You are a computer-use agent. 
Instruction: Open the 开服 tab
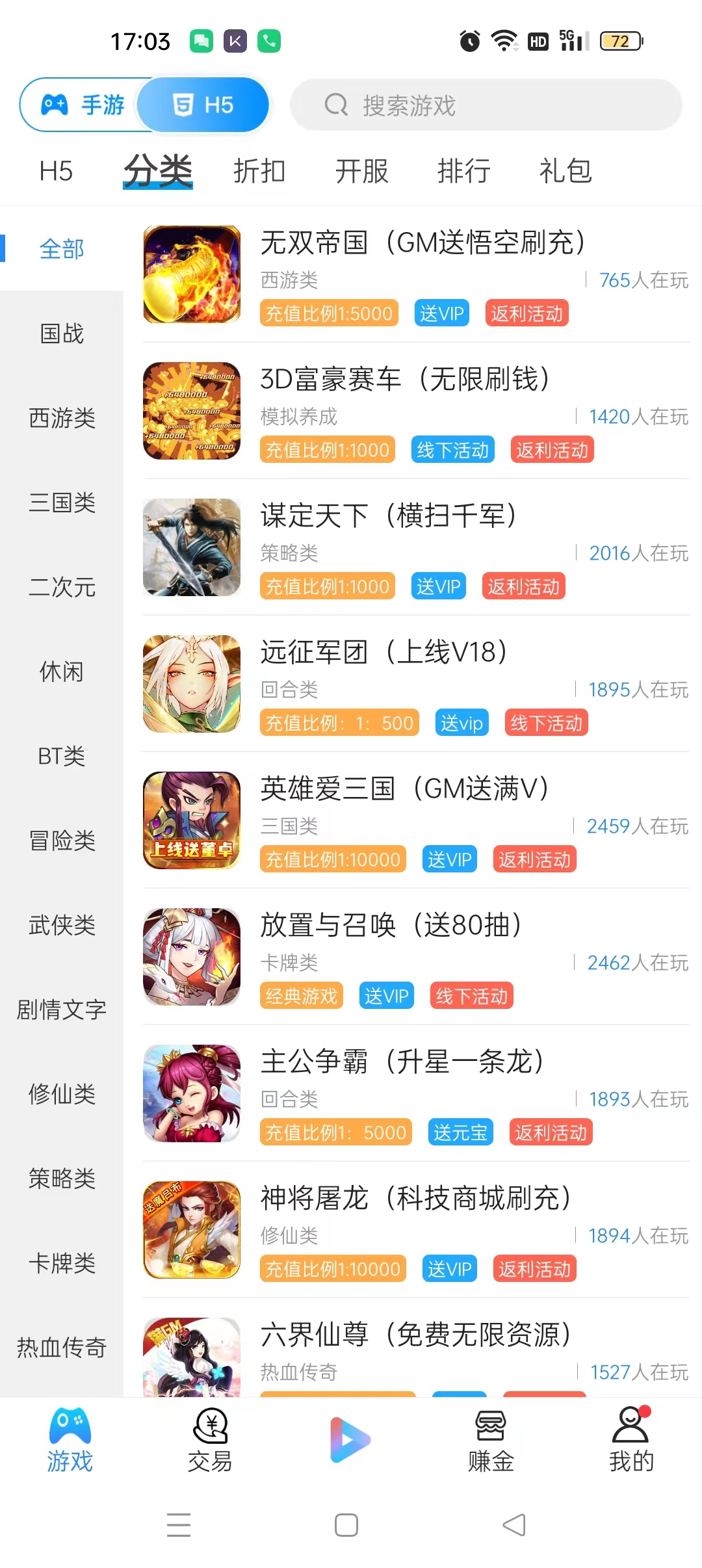pos(361,171)
